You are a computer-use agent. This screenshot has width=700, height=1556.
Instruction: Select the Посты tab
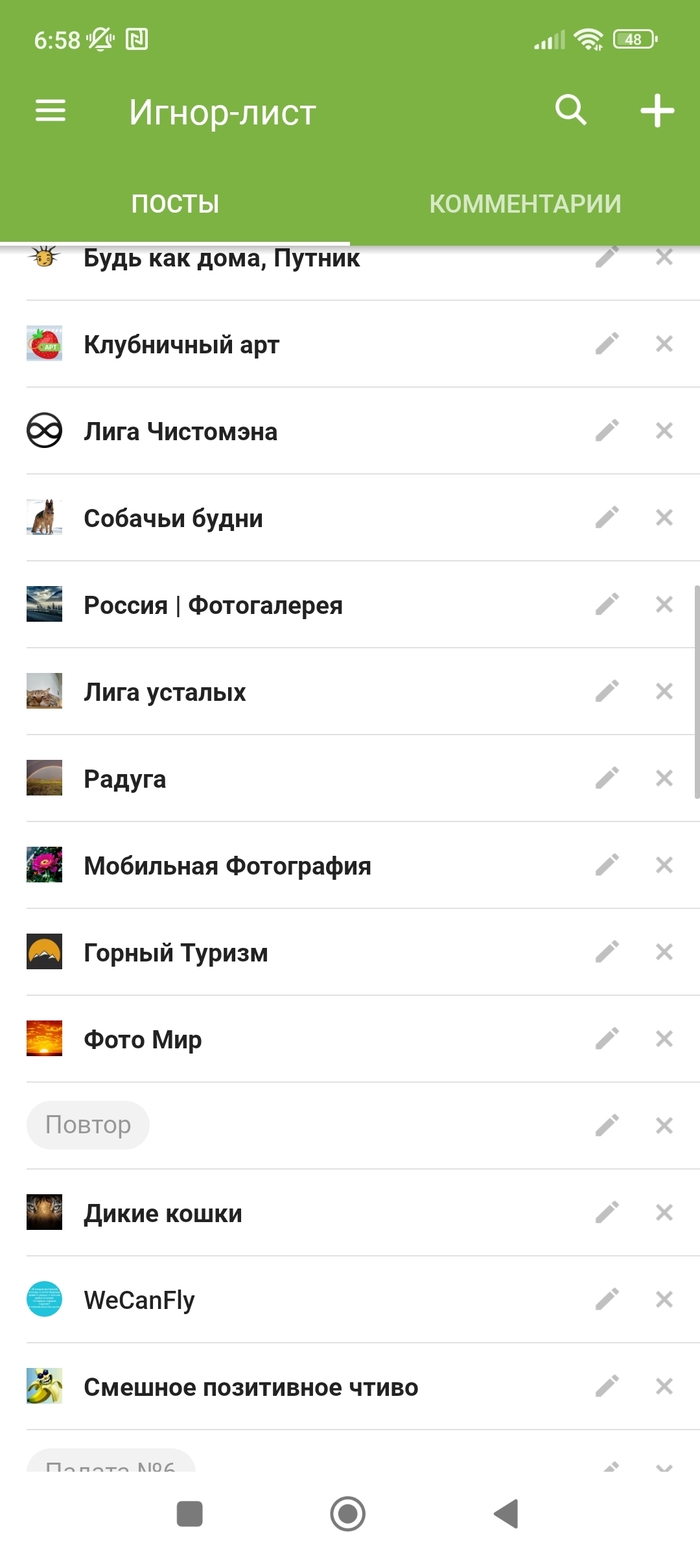(x=175, y=204)
